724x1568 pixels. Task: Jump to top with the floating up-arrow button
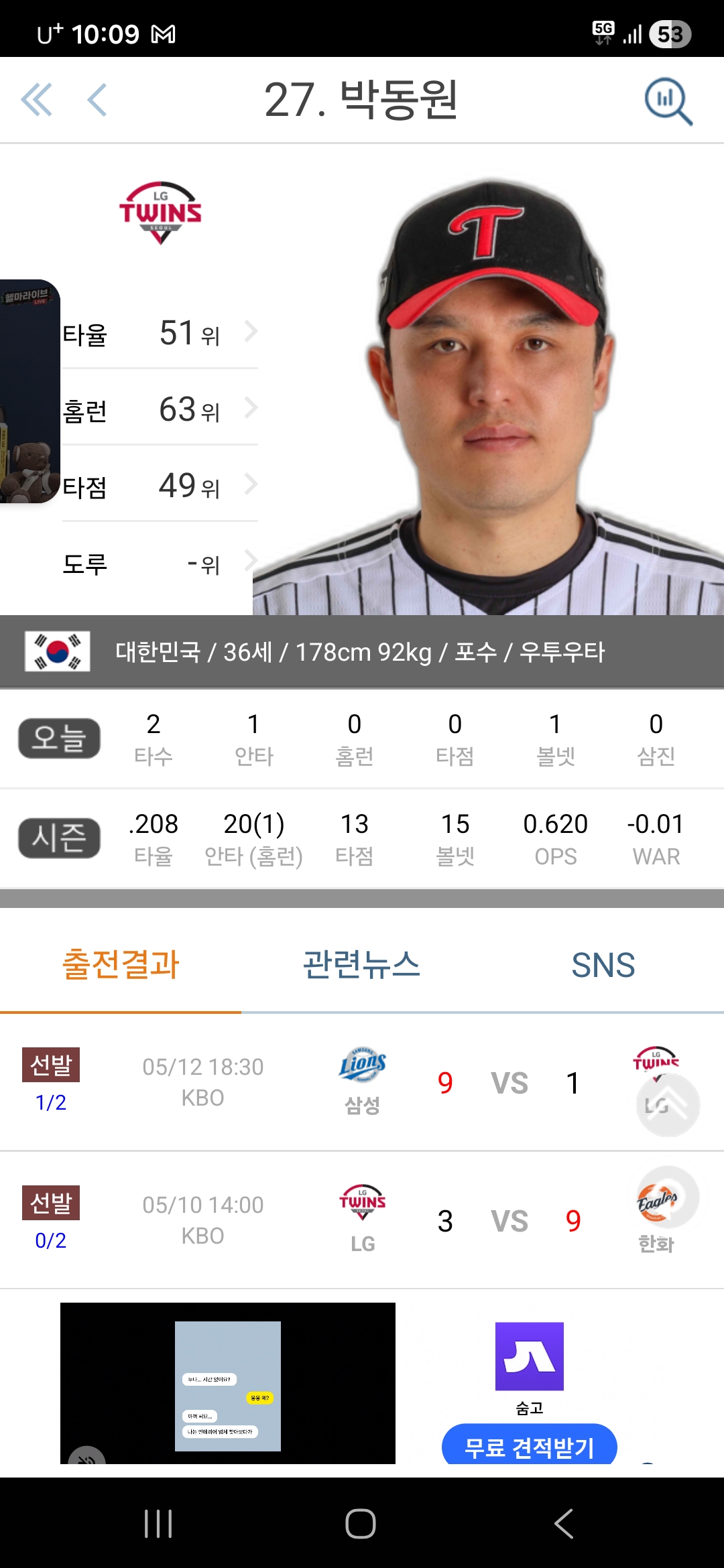668,1105
